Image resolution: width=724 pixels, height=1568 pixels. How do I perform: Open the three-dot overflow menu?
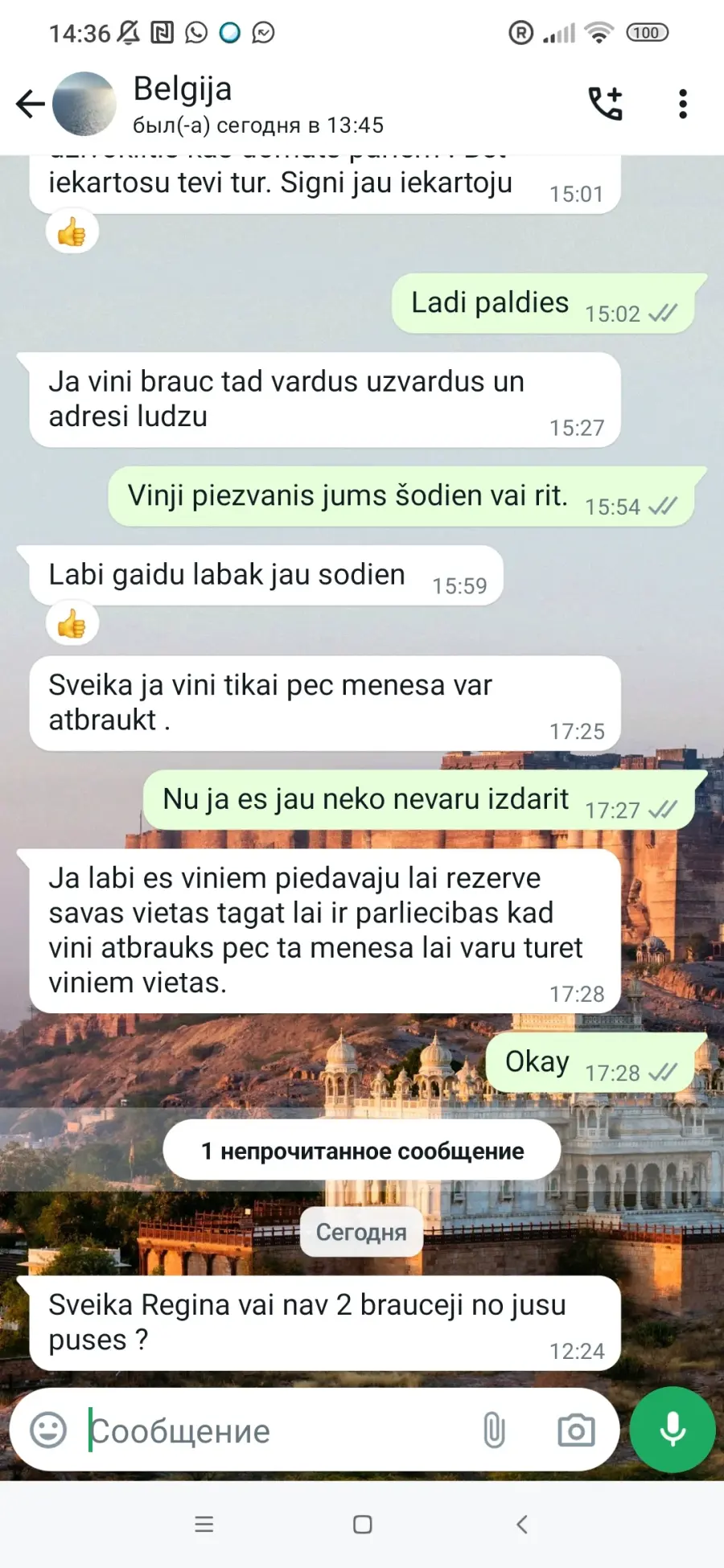point(683,104)
